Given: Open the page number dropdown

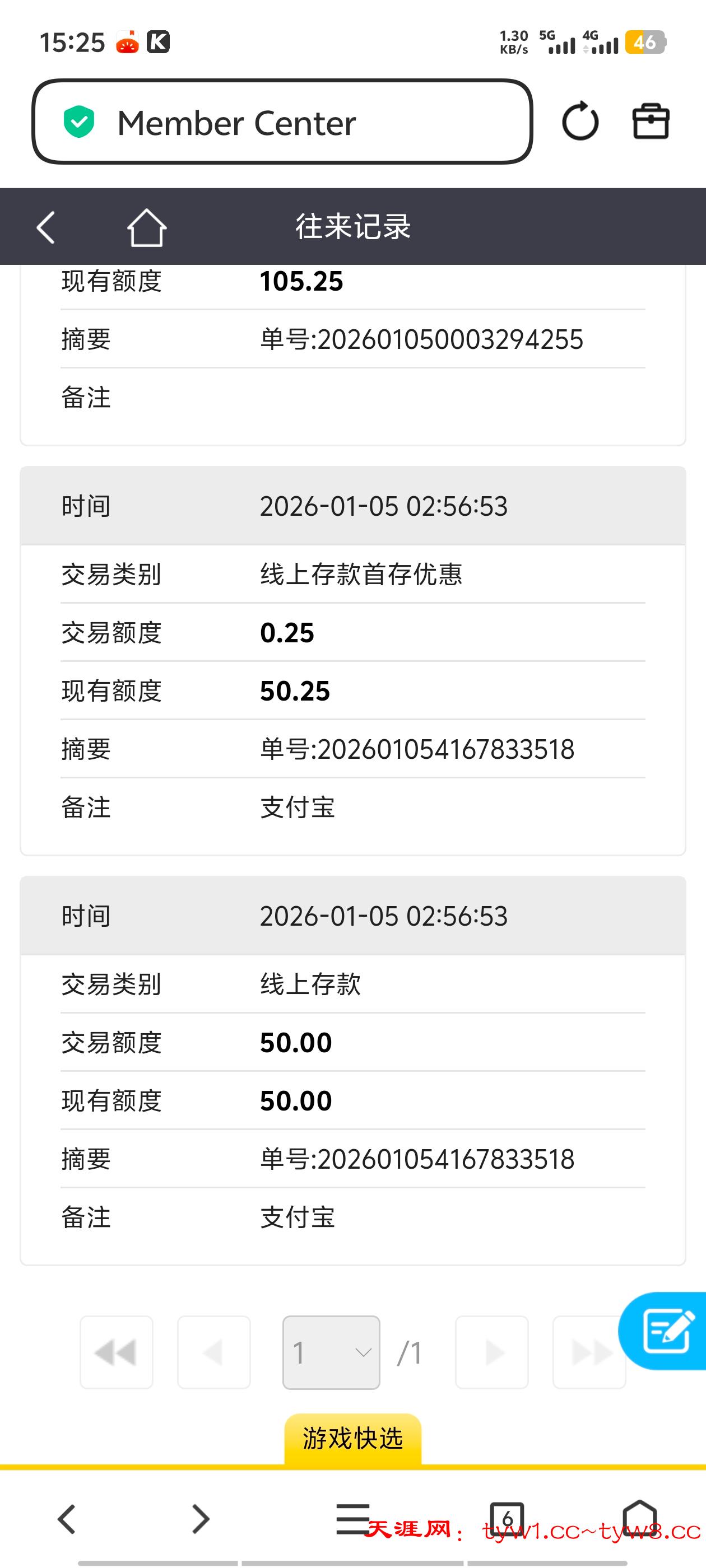Looking at the screenshot, I should pos(331,1352).
